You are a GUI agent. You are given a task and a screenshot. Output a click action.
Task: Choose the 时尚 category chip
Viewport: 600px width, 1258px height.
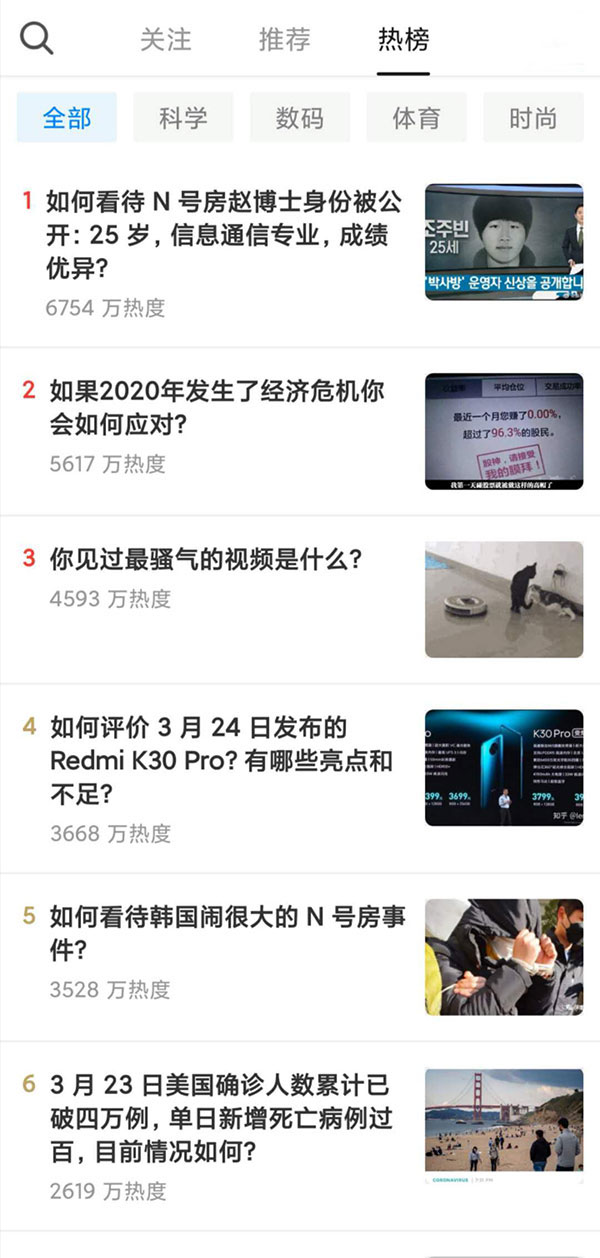pos(533,118)
